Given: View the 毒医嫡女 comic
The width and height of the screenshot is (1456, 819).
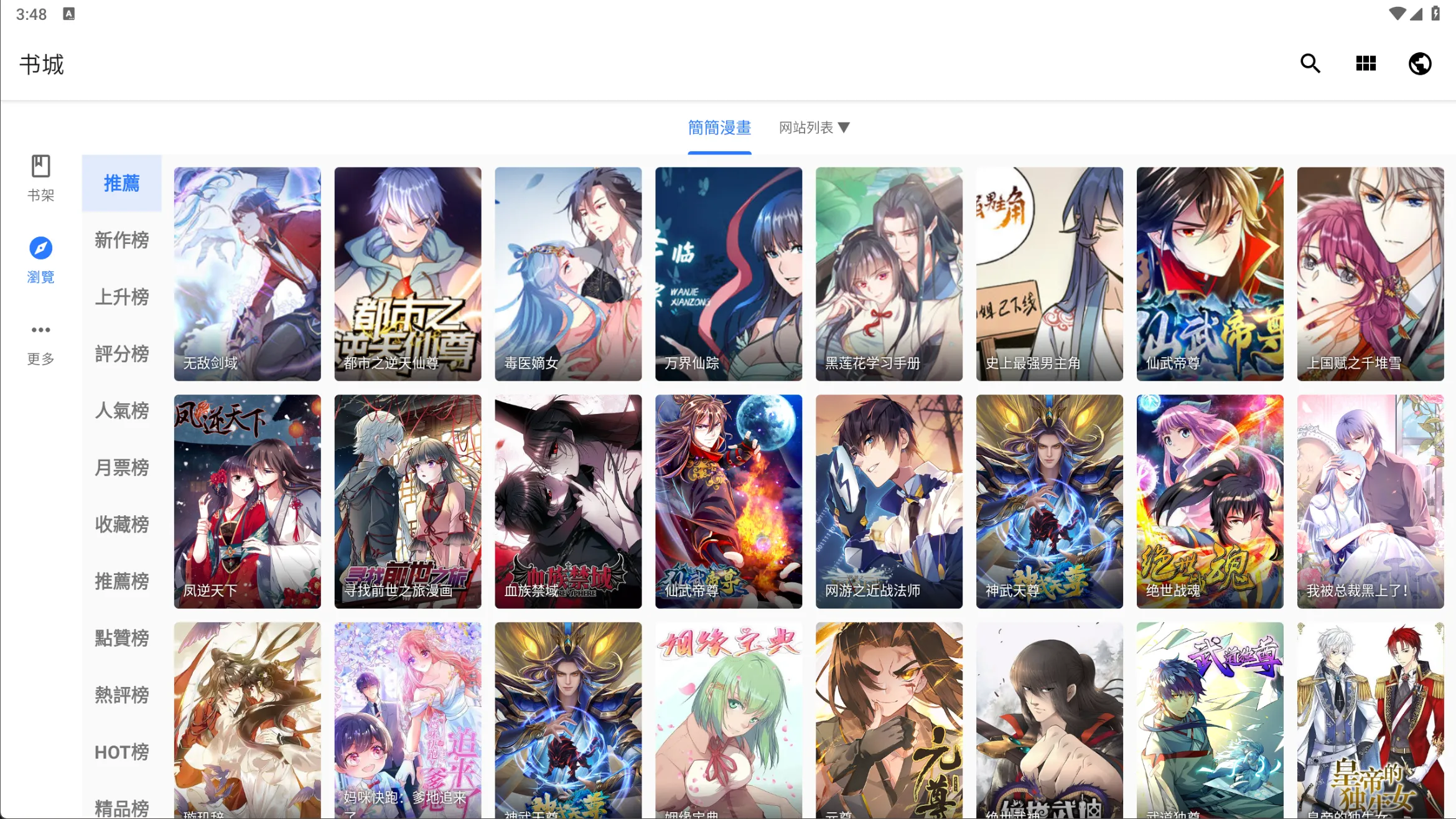Looking at the screenshot, I should pos(568,274).
